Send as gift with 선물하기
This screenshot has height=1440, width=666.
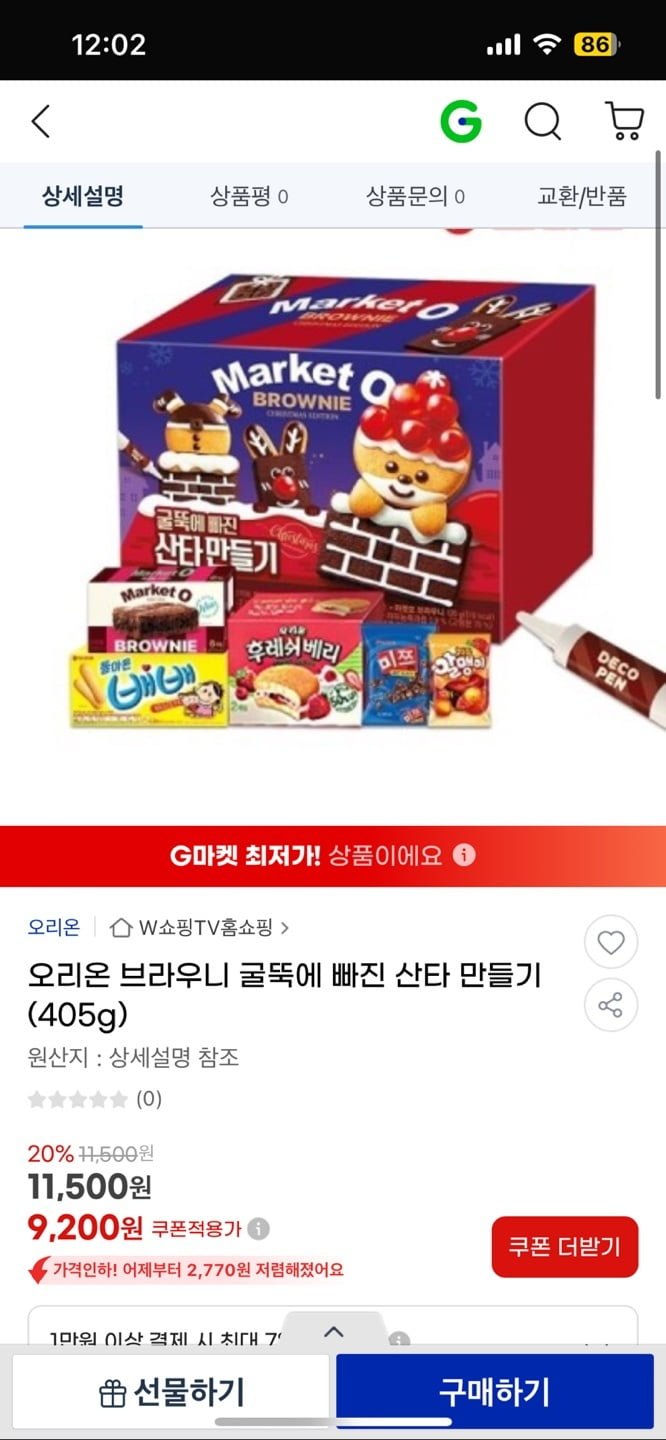[171, 1391]
